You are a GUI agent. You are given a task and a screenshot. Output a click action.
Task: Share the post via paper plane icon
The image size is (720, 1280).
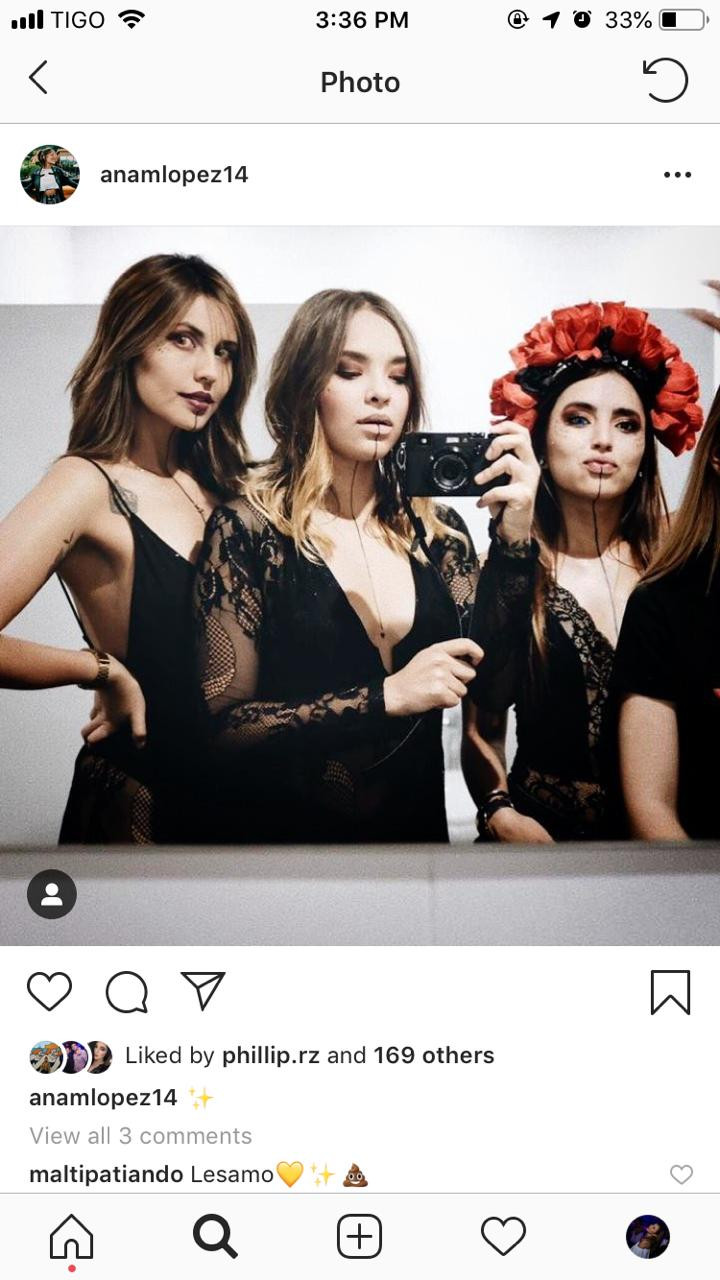tap(203, 990)
